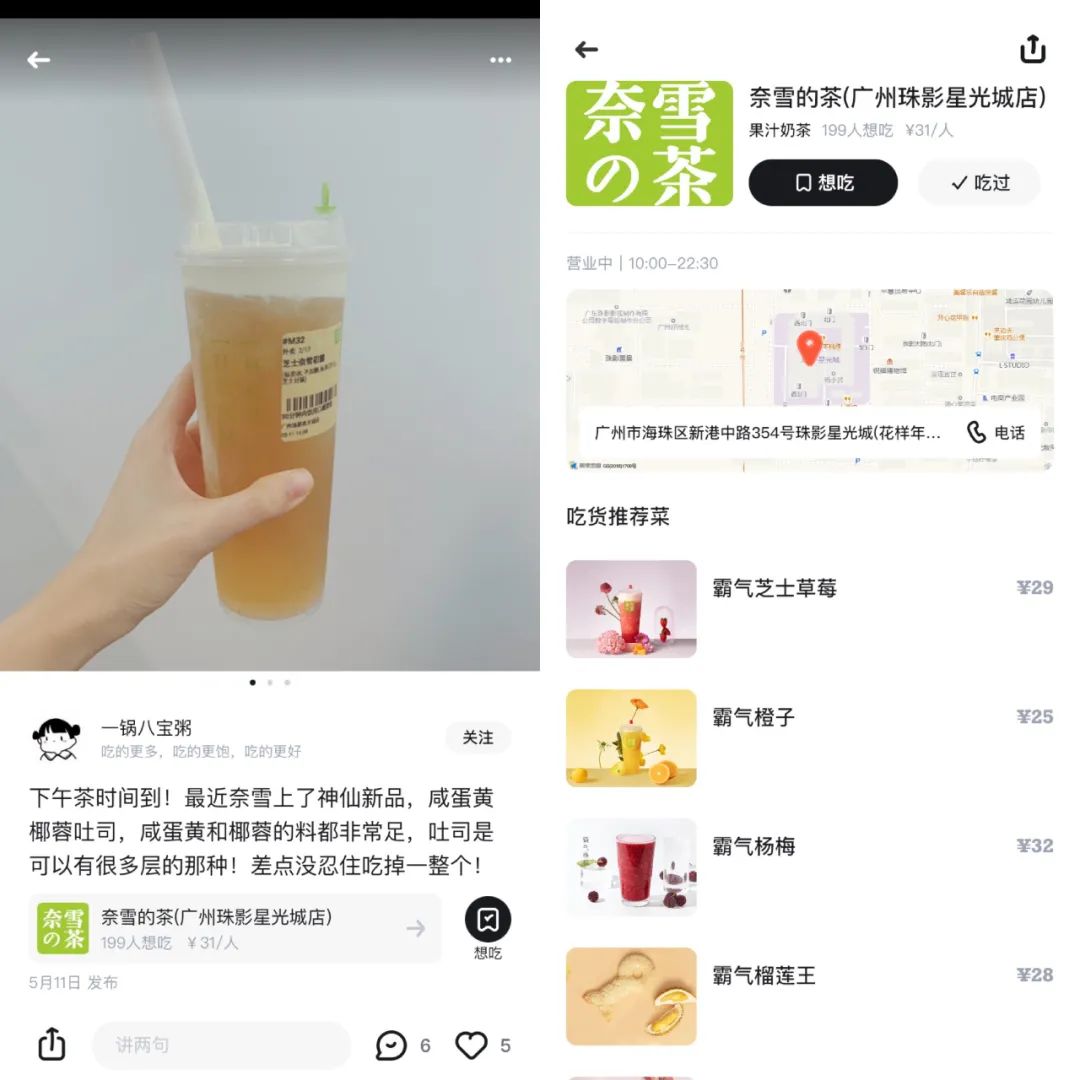Open 一锅八宝粥's profile avatar
Screen dimensions: 1080x1080
[55, 739]
